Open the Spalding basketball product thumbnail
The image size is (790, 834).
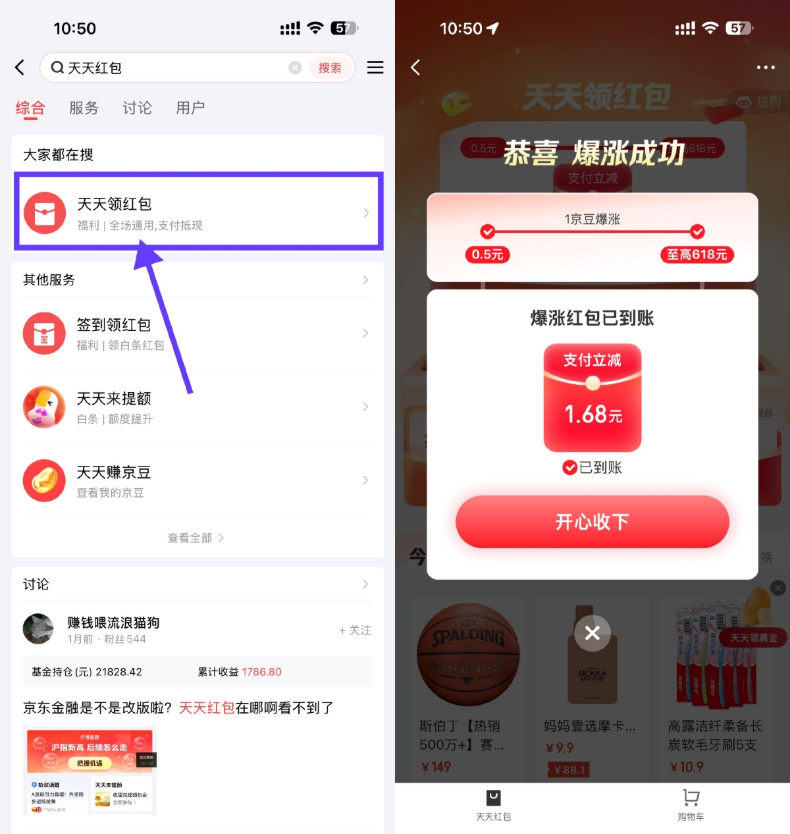click(468, 655)
